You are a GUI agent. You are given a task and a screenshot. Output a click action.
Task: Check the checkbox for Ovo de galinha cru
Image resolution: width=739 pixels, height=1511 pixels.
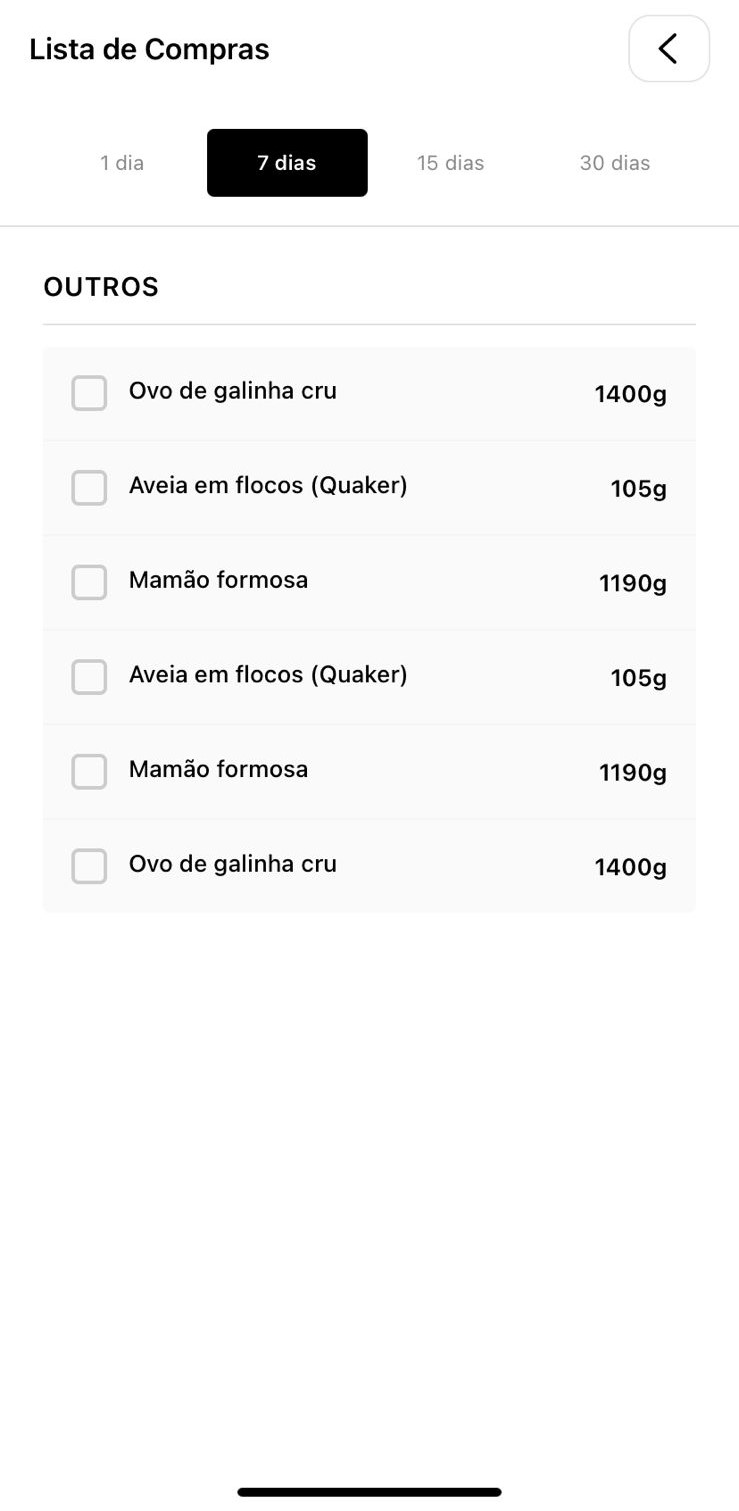pos(88,393)
